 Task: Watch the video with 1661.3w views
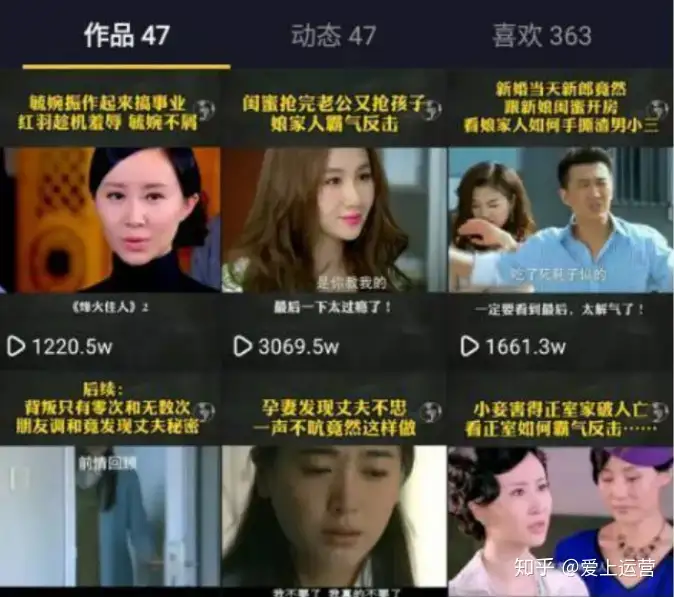pos(560,220)
